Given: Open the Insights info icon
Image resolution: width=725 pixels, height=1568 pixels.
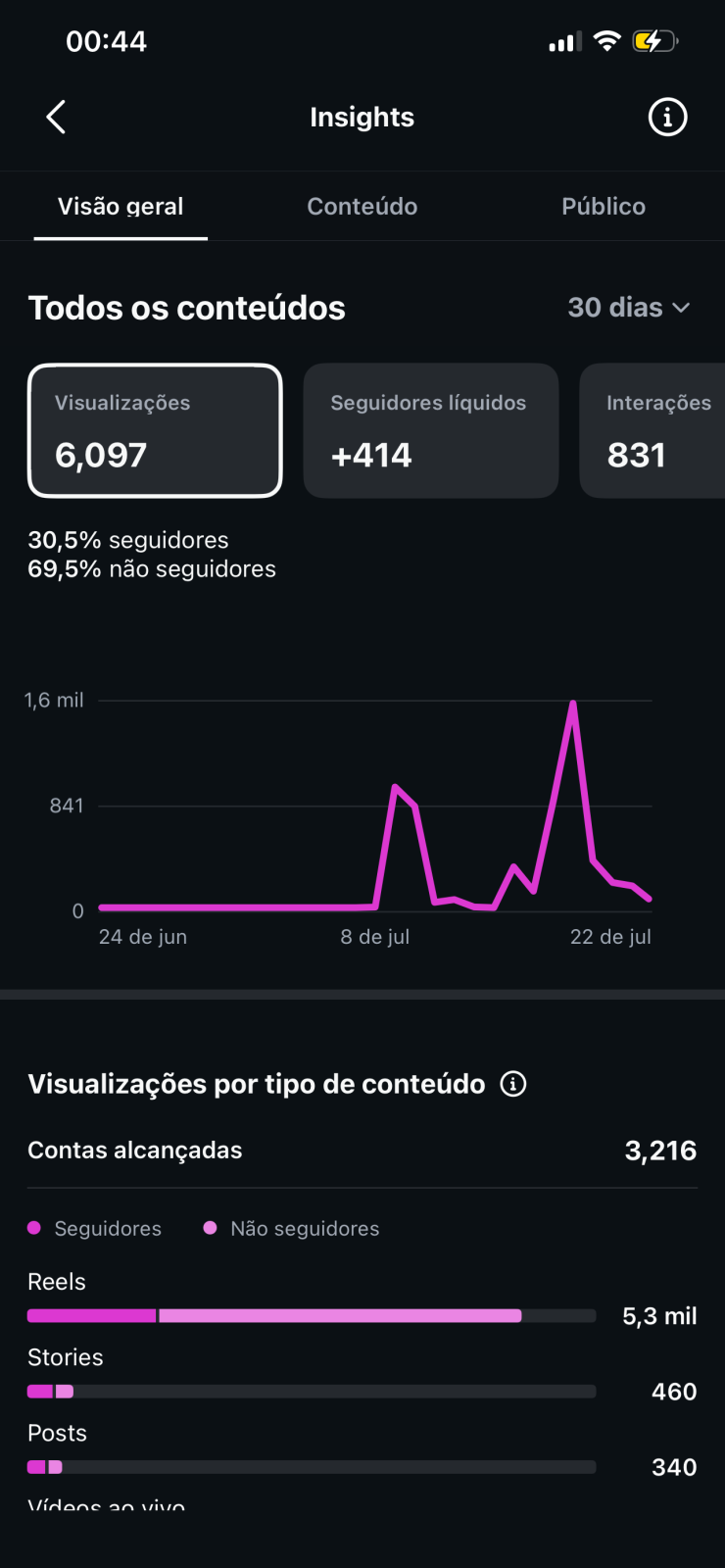Looking at the screenshot, I should [x=667, y=117].
